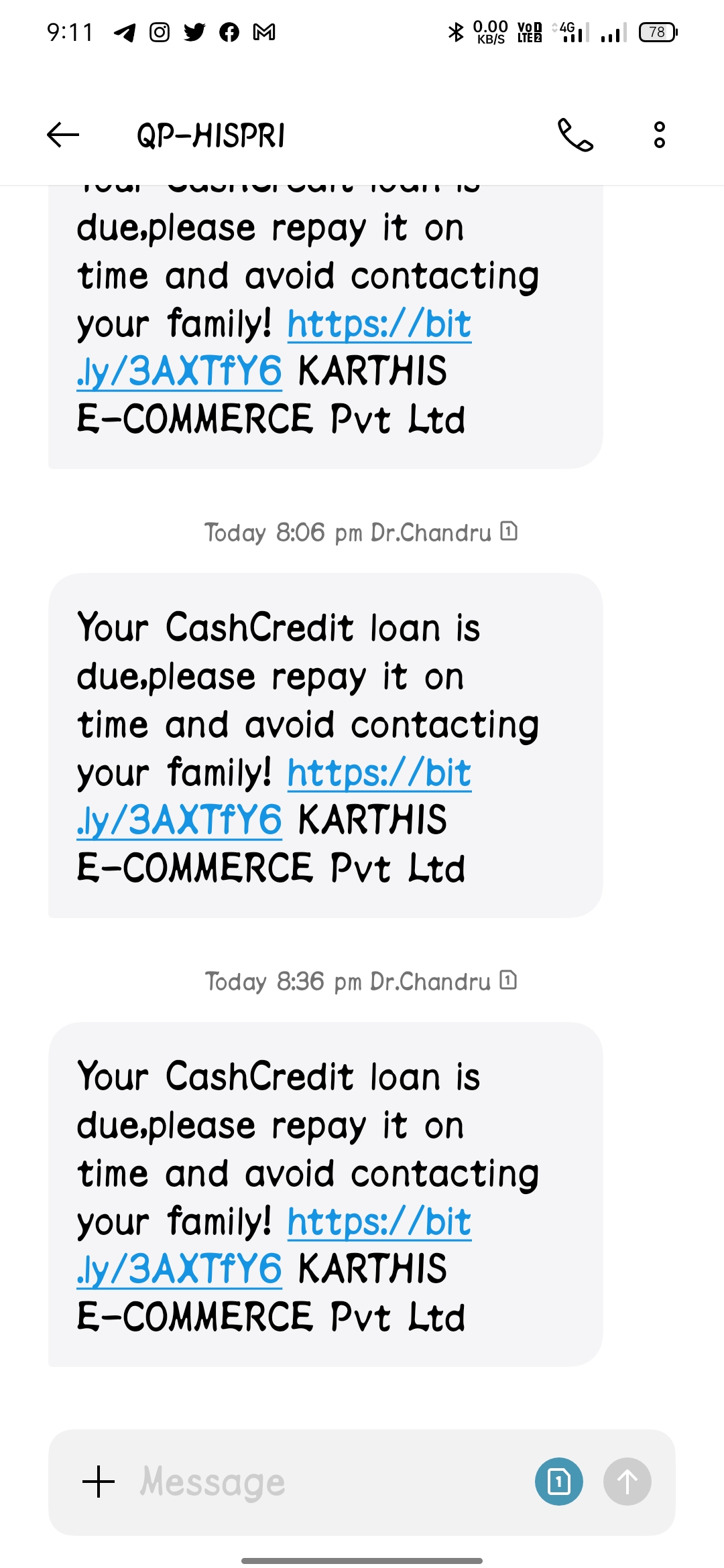This screenshot has width=724, height=1568.
Task: Open the bit.ly link in the 8:06 pm message
Action: pyautogui.click(x=379, y=773)
